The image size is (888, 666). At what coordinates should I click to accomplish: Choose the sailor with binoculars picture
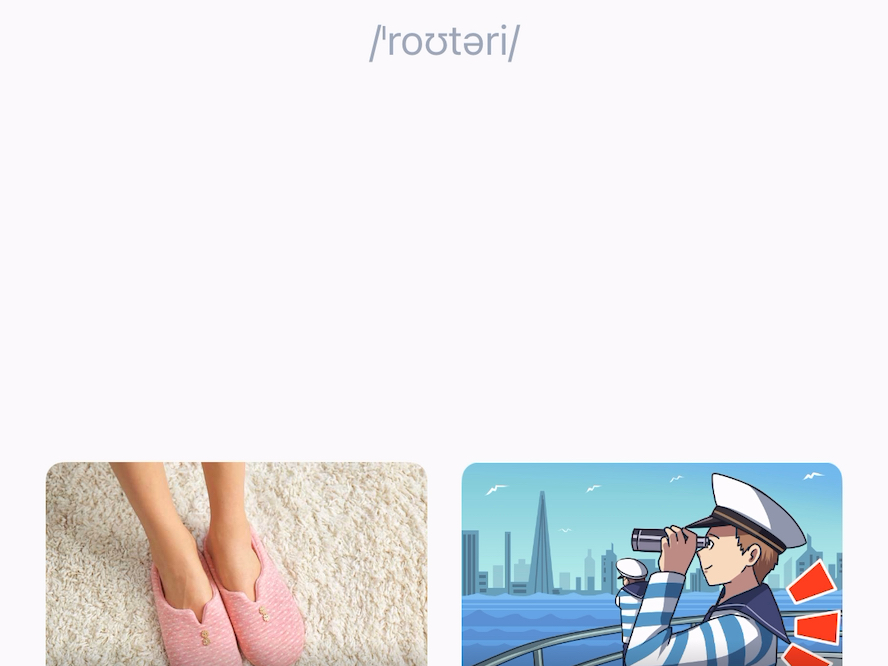click(x=652, y=564)
